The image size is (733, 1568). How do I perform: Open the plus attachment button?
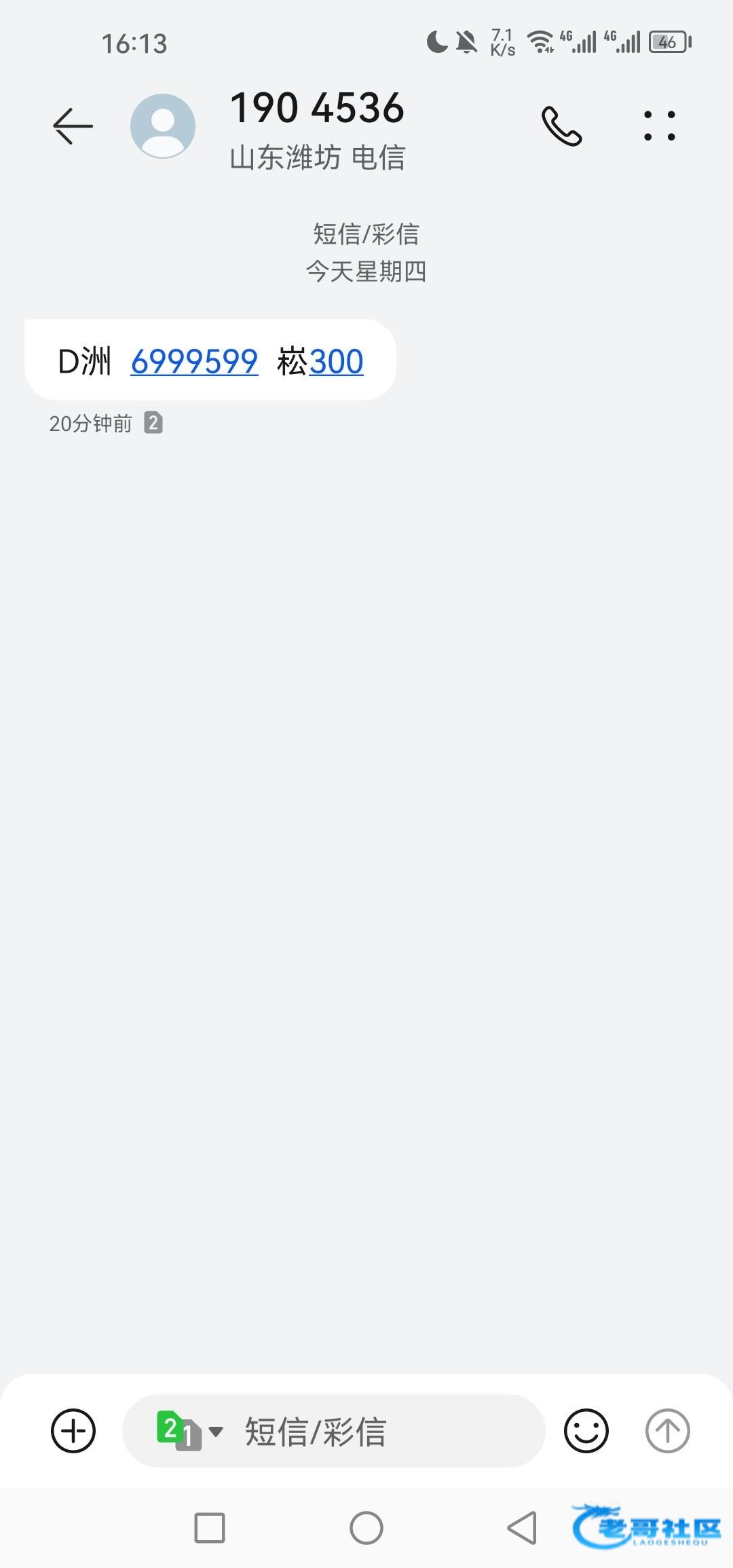(73, 1431)
